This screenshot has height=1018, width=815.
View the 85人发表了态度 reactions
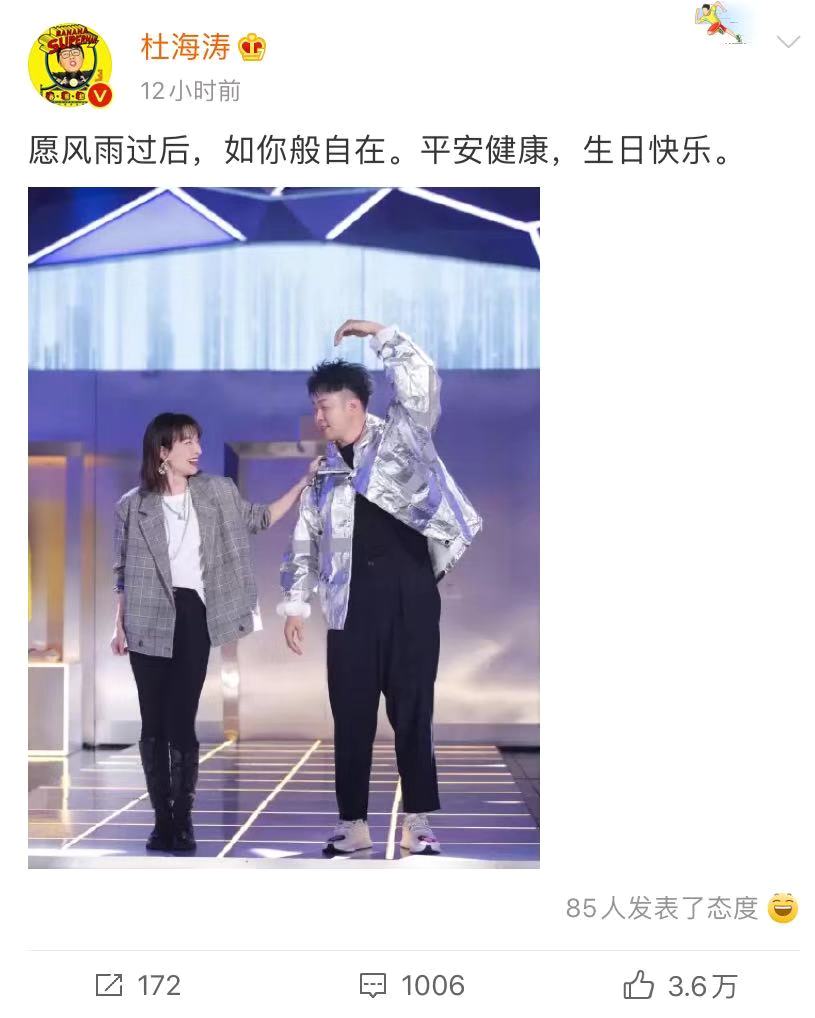click(x=682, y=908)
